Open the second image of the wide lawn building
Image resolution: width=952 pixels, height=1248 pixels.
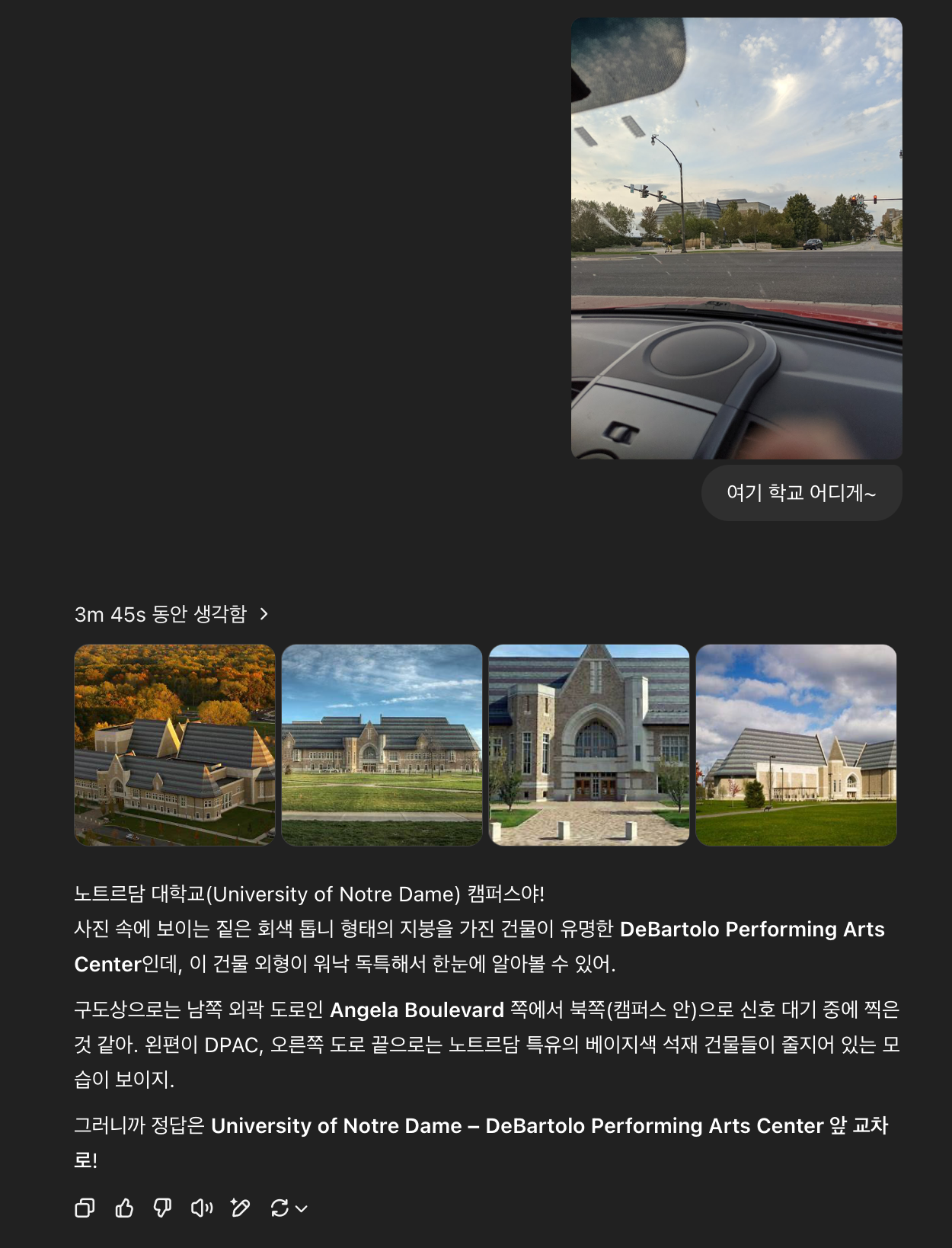tap(382, 744)
